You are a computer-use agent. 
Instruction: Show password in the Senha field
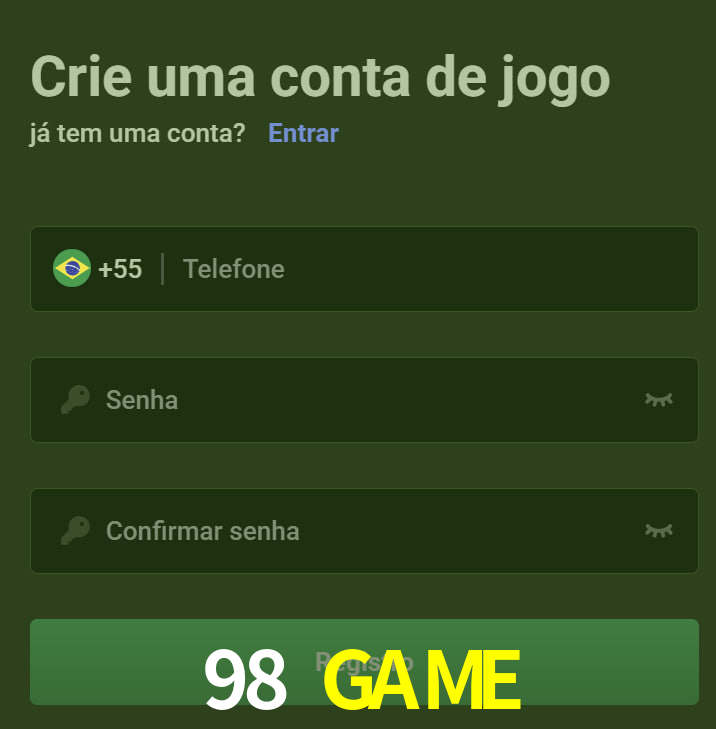pos(658,400)
